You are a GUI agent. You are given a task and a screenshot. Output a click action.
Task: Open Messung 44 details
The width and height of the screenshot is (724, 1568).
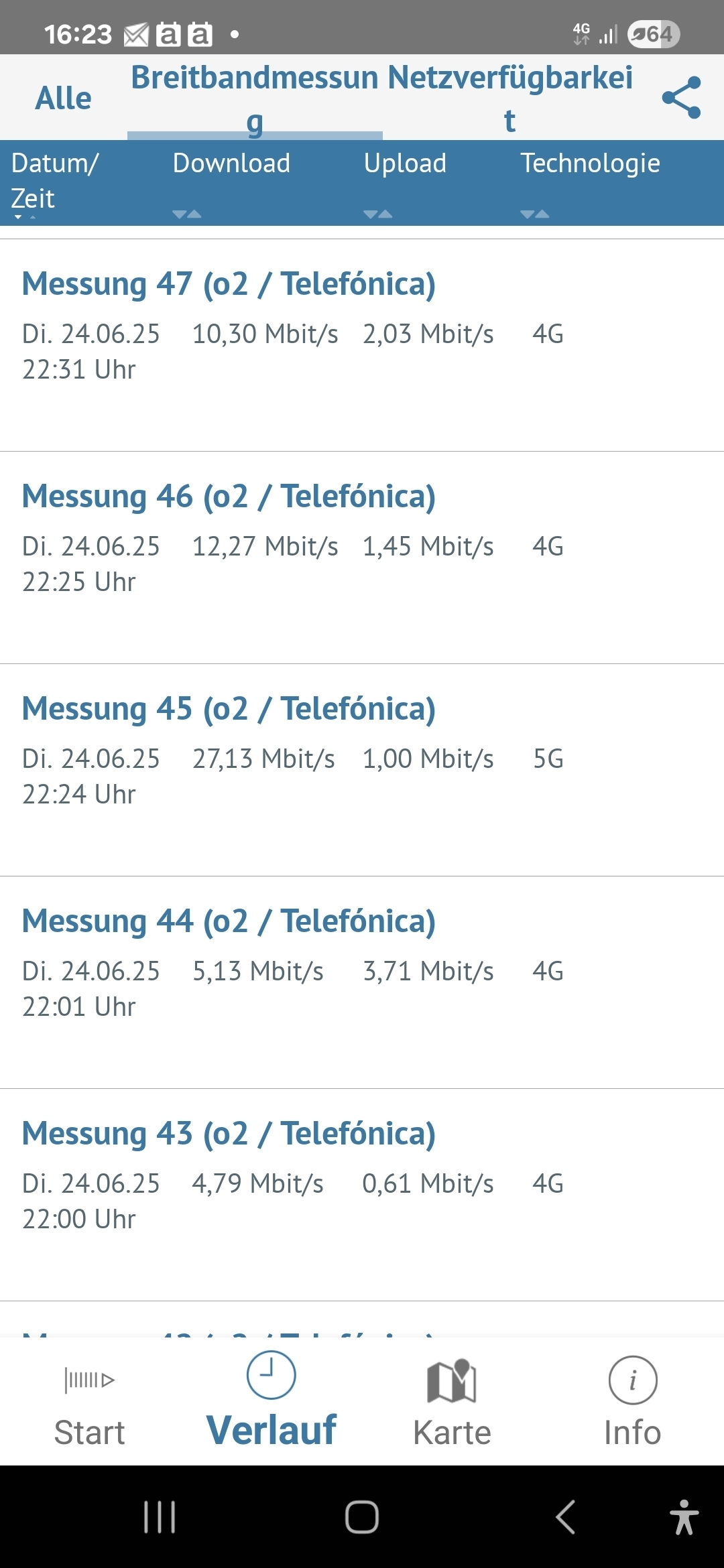coord(362,982)
